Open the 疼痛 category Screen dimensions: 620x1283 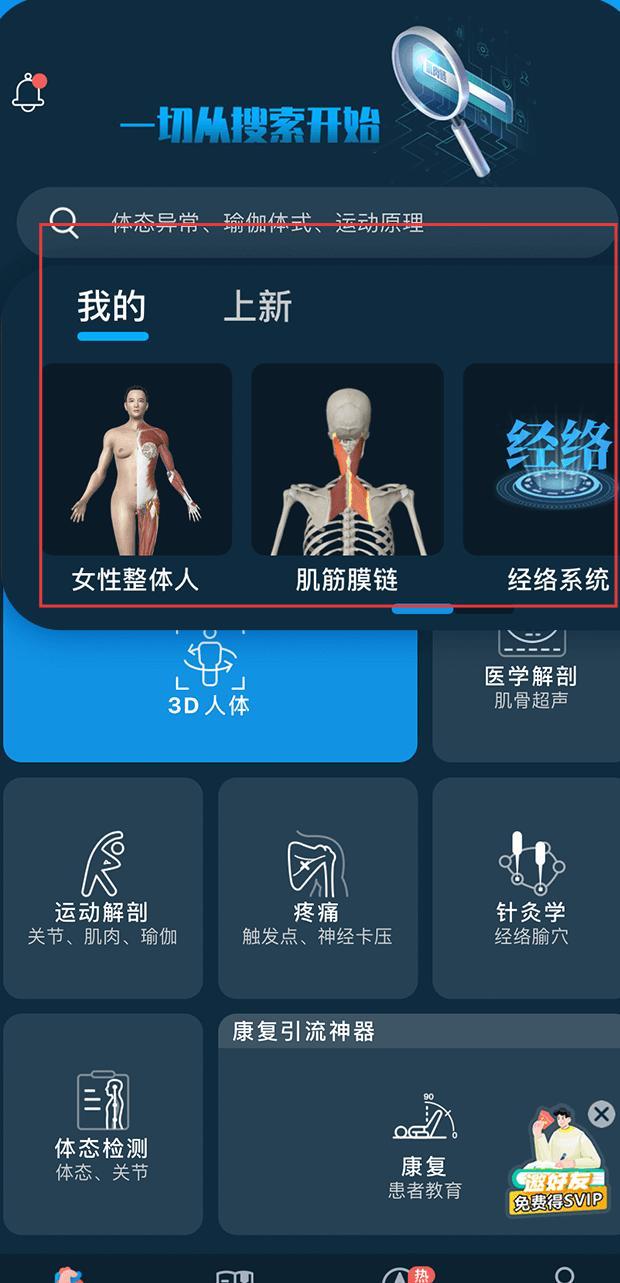coord(317,888)
